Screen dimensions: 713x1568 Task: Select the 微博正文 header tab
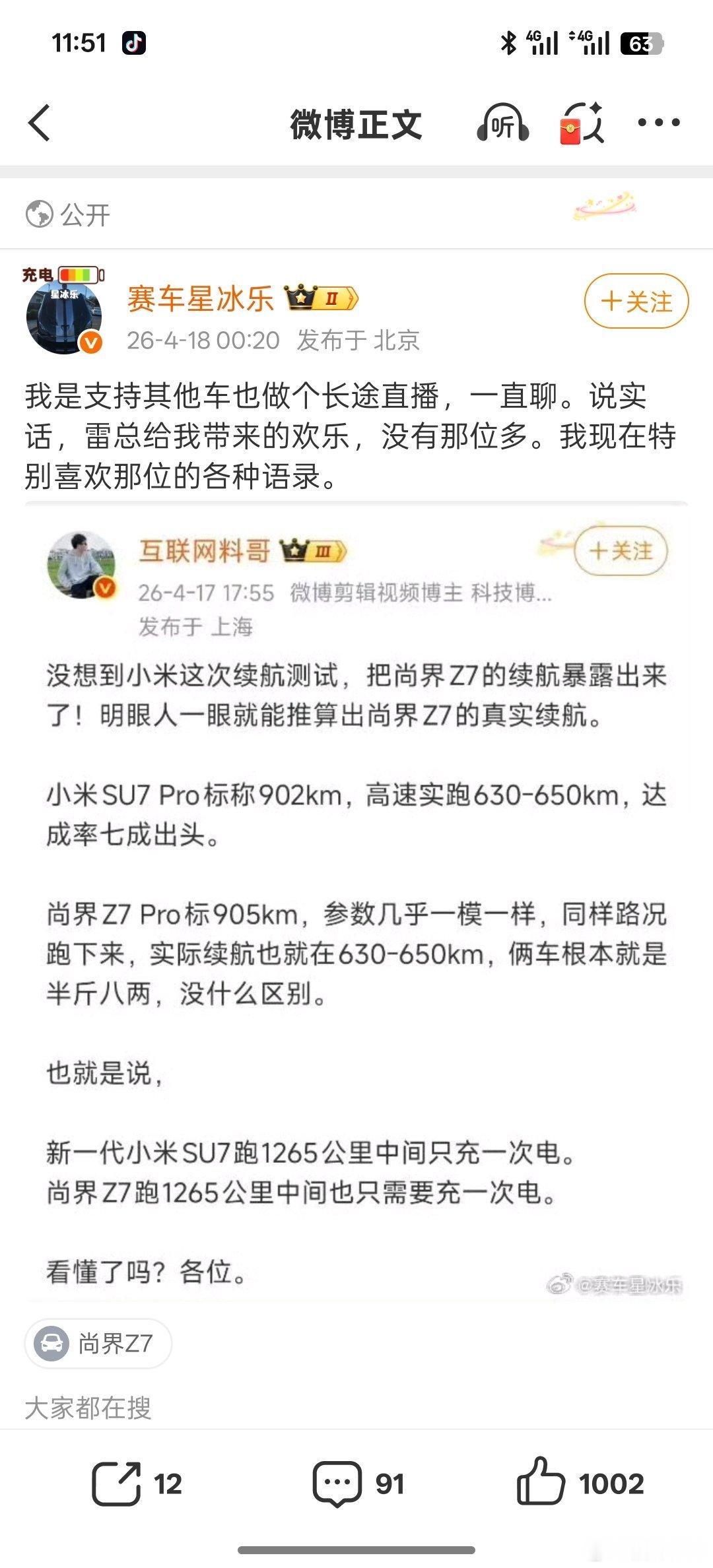tap(356, 124)
